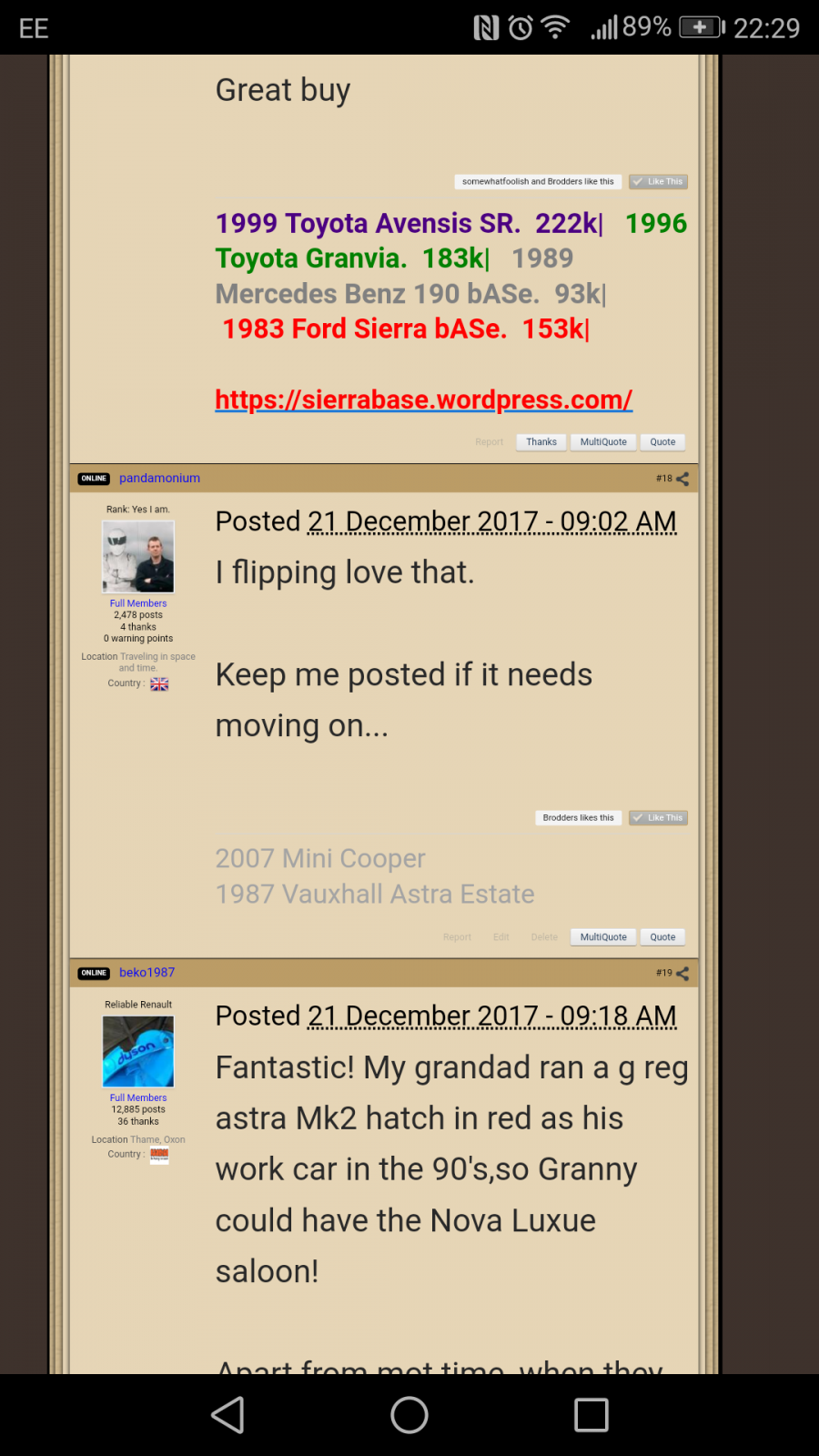Image resolution: width=819 pixels, height=1456 pixels.
Task: Share post #19
Action: [x=682, y=974]
